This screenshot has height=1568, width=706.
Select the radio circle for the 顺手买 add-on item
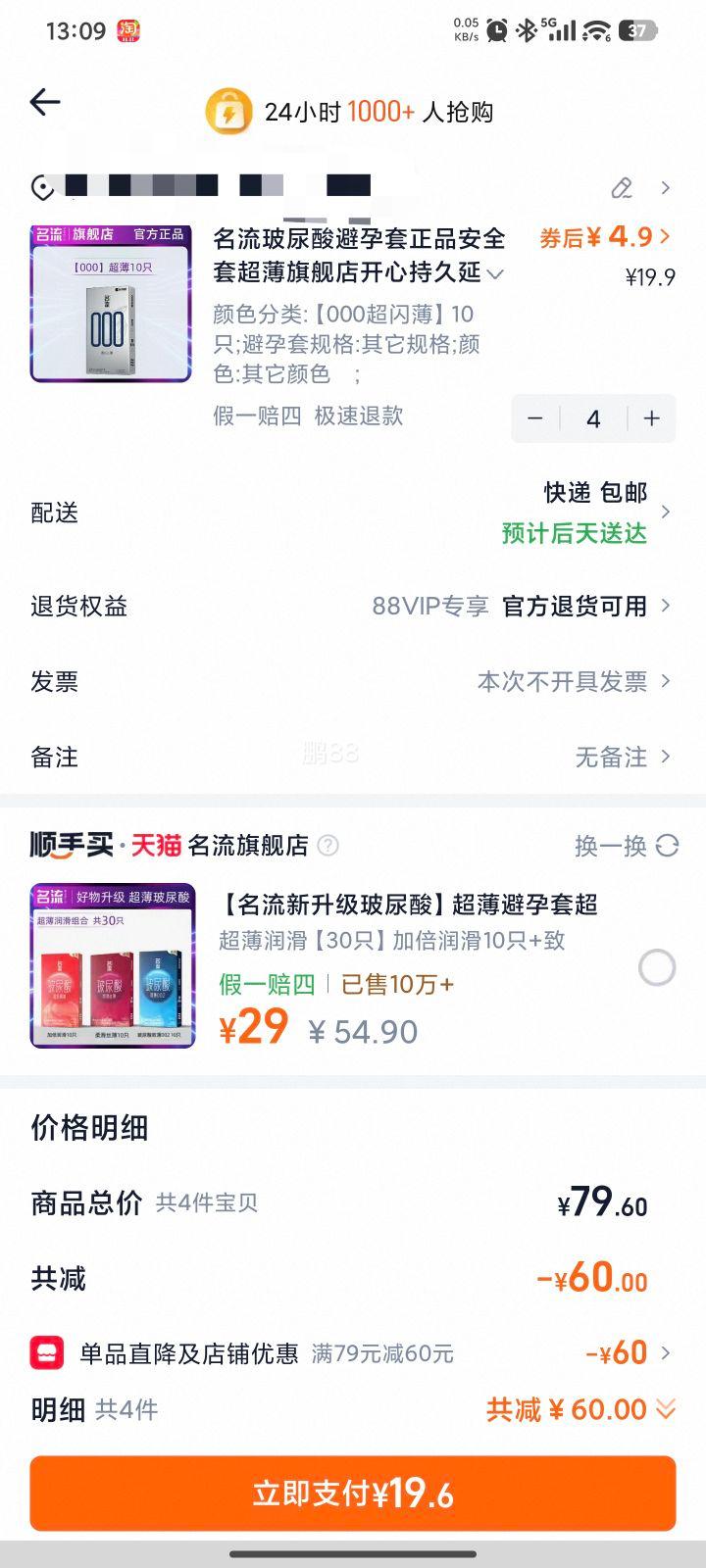[x=657, y=967]
